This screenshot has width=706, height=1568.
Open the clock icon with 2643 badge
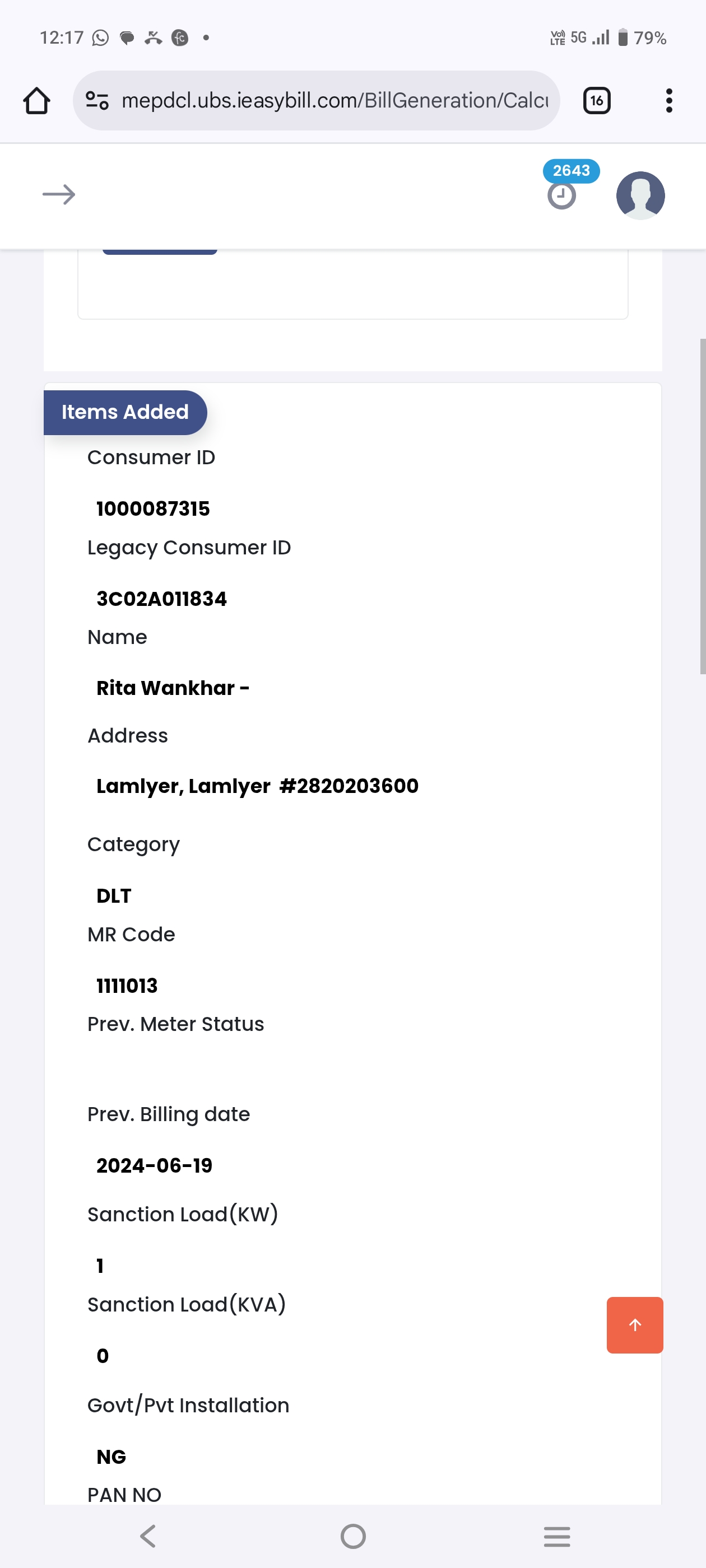click(561, 195)
